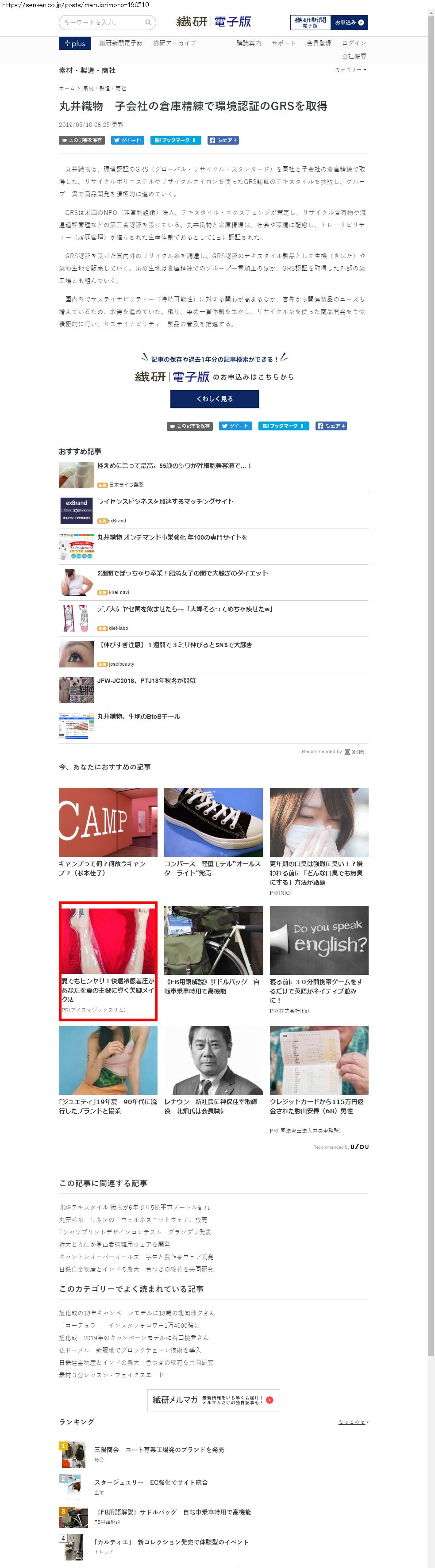Screen dimensions: 435x1568
Task: Switch to the +plus tab
Action: click(75, 43)
